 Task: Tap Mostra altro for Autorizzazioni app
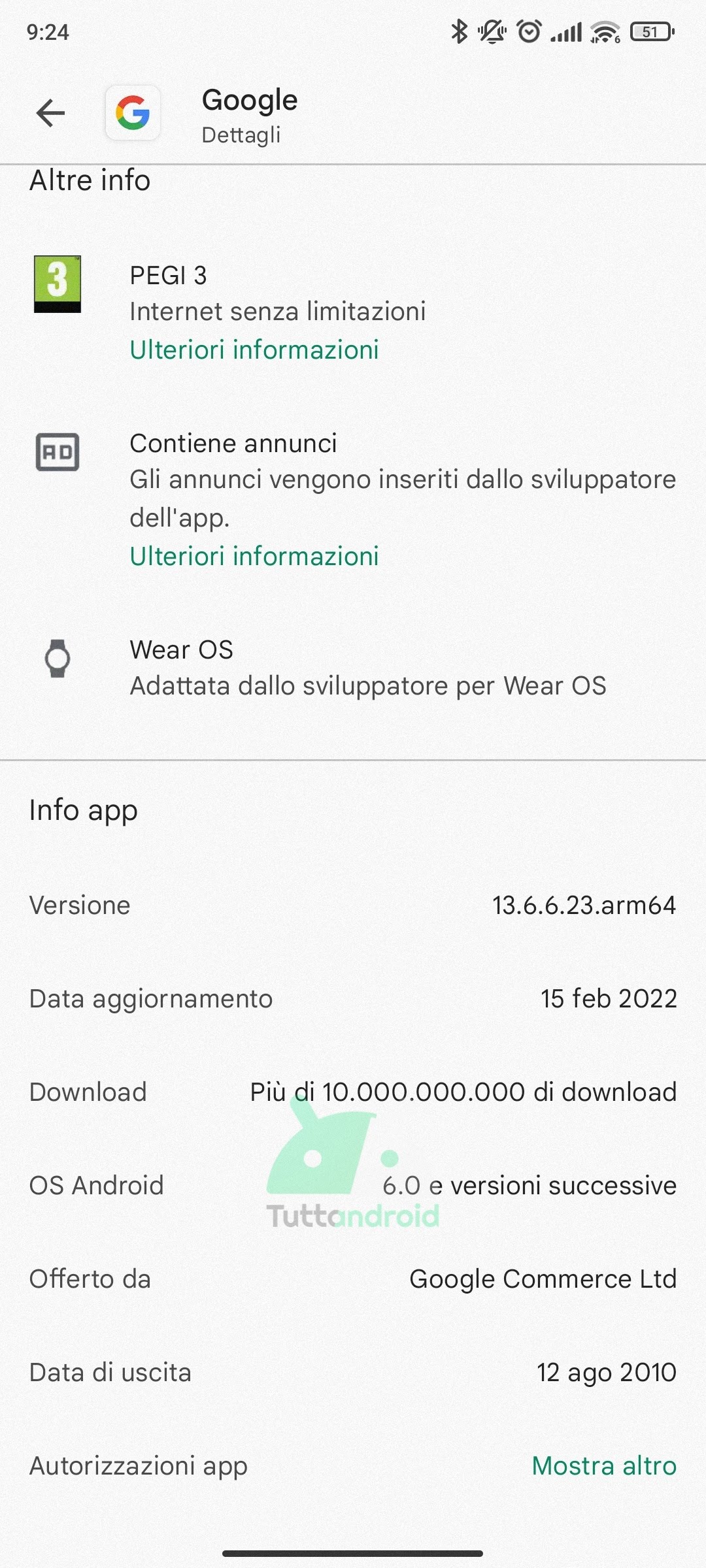pyautogui.click(x=603, y=1465)
